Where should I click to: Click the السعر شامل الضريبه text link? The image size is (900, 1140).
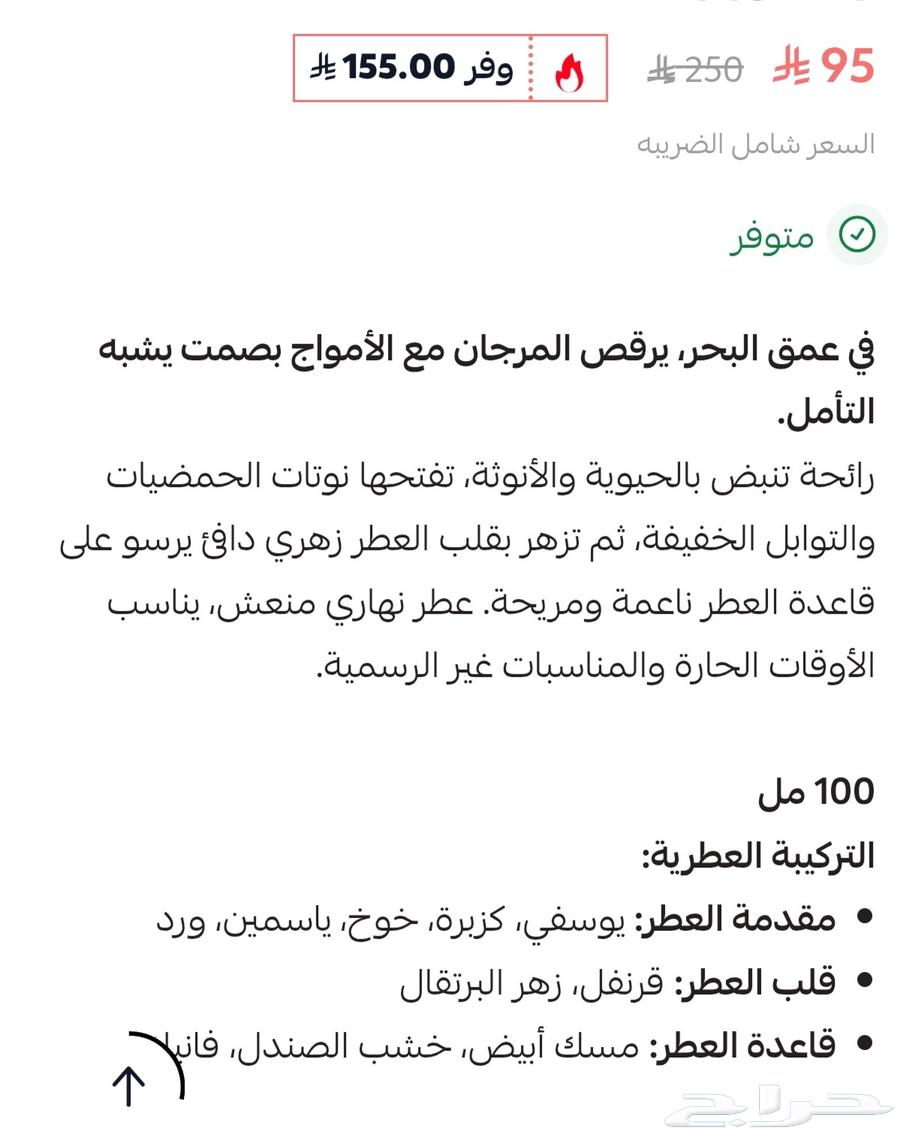pos(756,147)
